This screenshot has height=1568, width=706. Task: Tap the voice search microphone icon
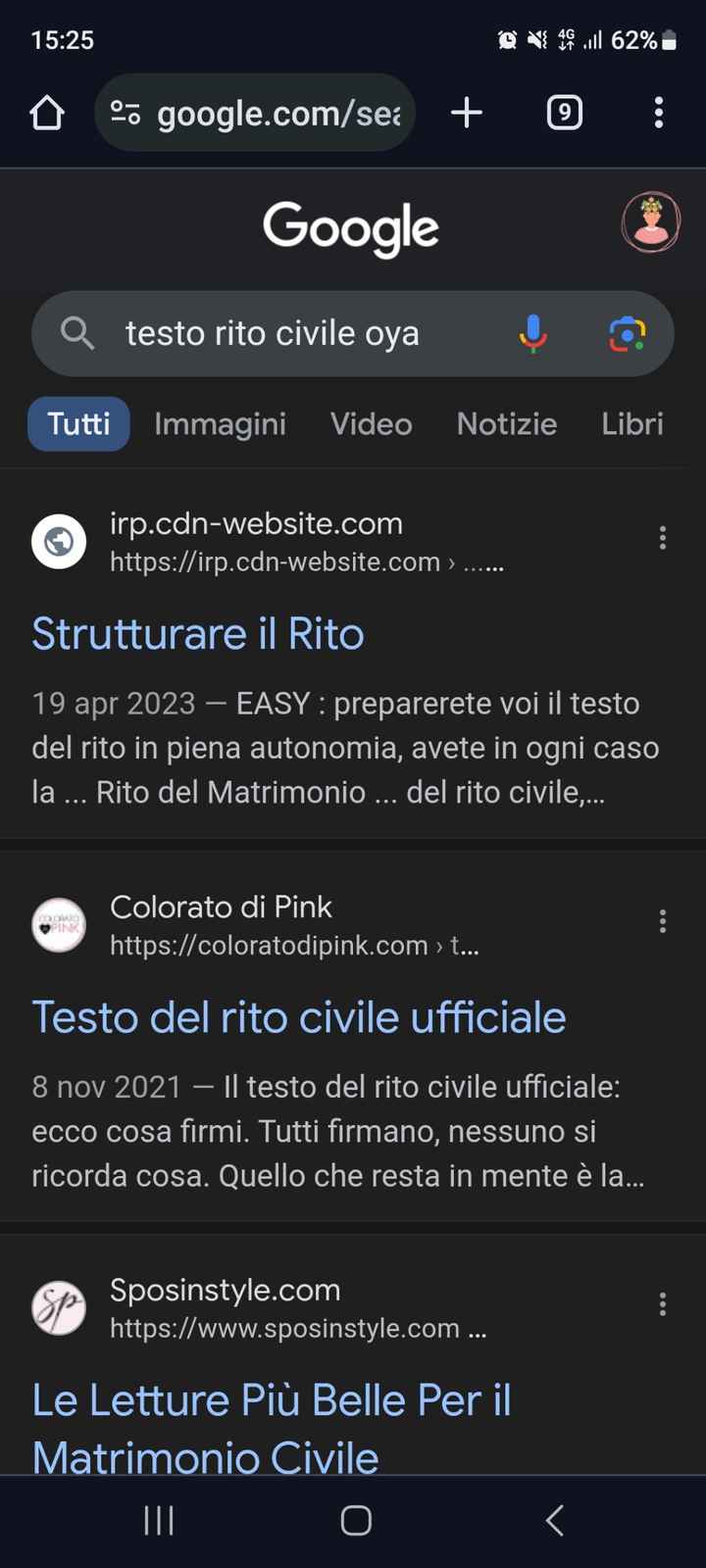pyautogui.click(x=532, y=333)
